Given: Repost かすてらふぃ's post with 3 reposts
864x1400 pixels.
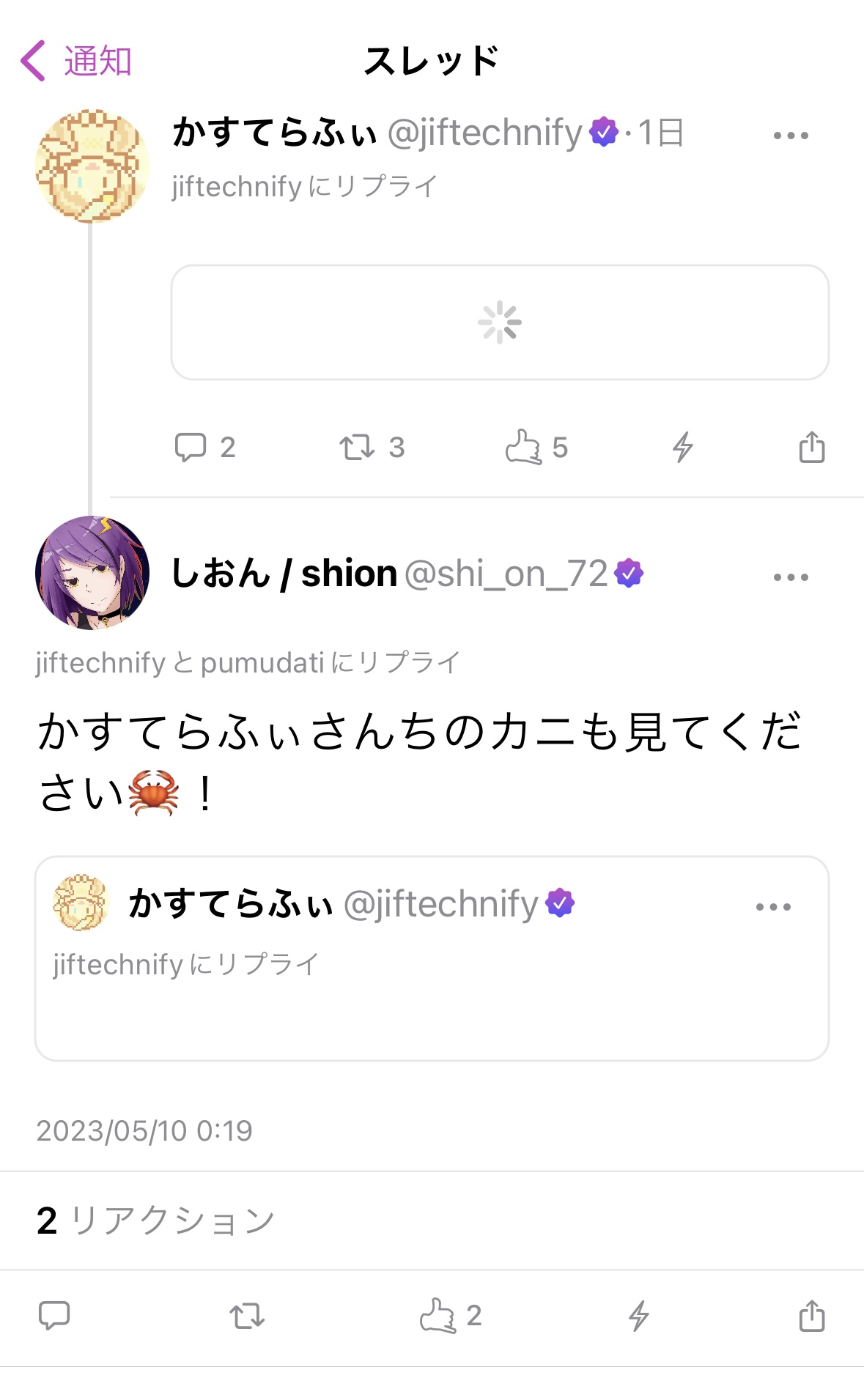Looking at the screenshot, I should point(358,447).
